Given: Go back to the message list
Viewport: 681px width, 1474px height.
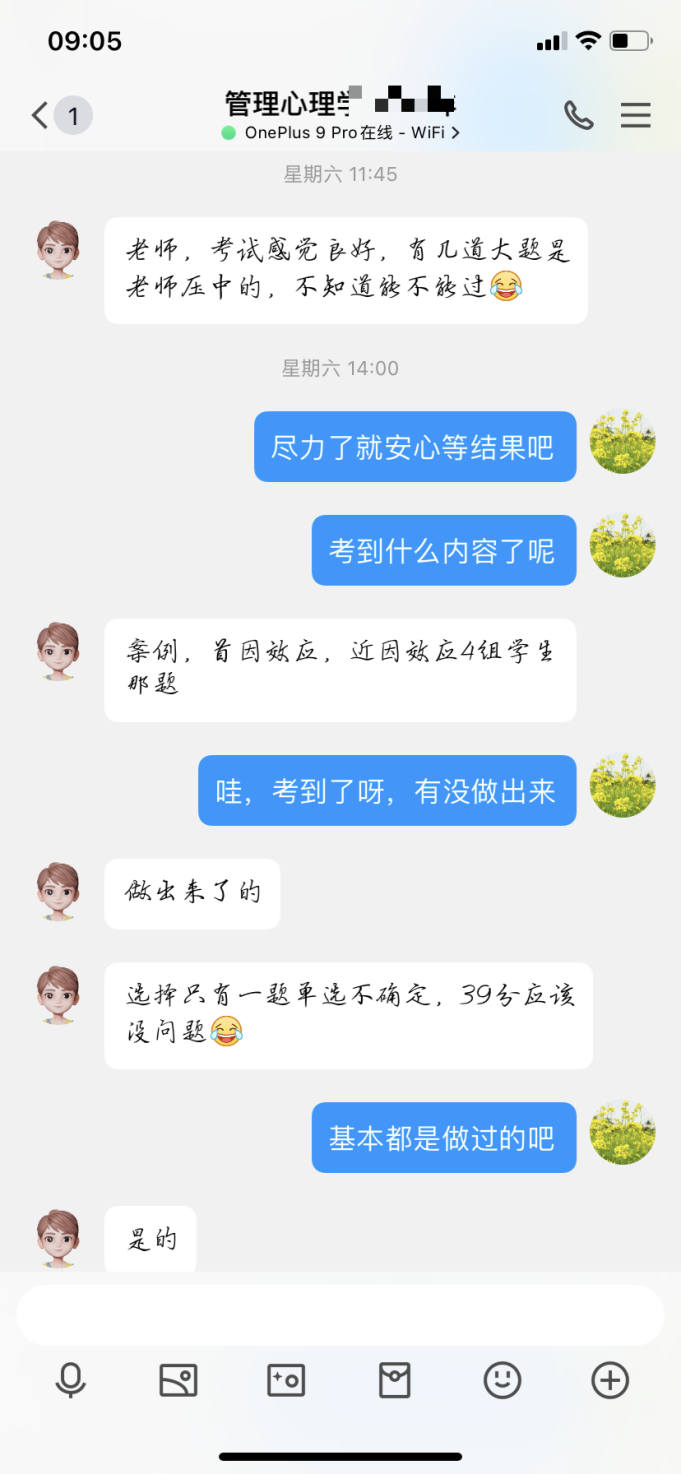Looking at the screenshot, I should [x=40, y=115].
